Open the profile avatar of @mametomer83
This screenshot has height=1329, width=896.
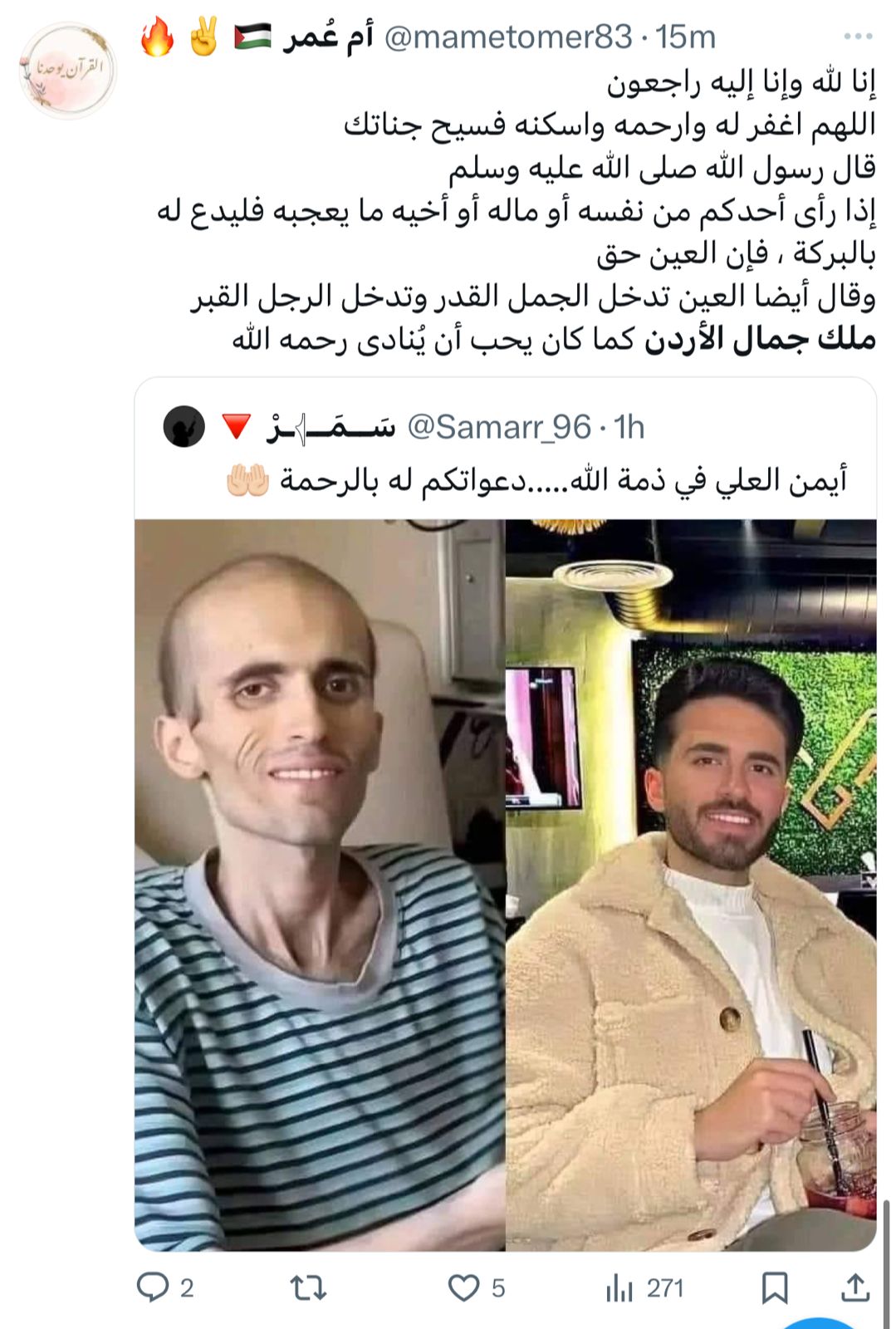[x=68, y=71]
